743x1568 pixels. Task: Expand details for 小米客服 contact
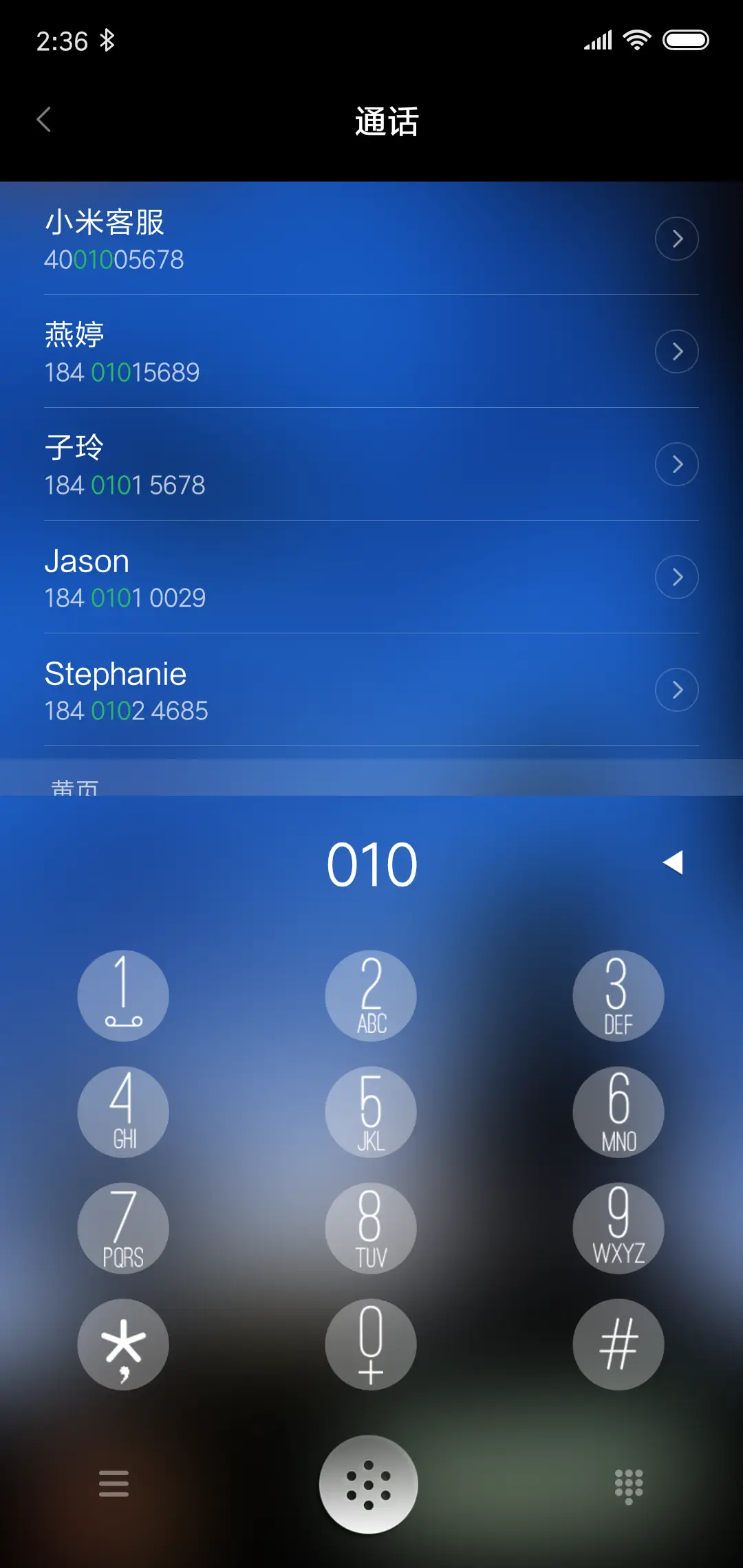point(676,239)
